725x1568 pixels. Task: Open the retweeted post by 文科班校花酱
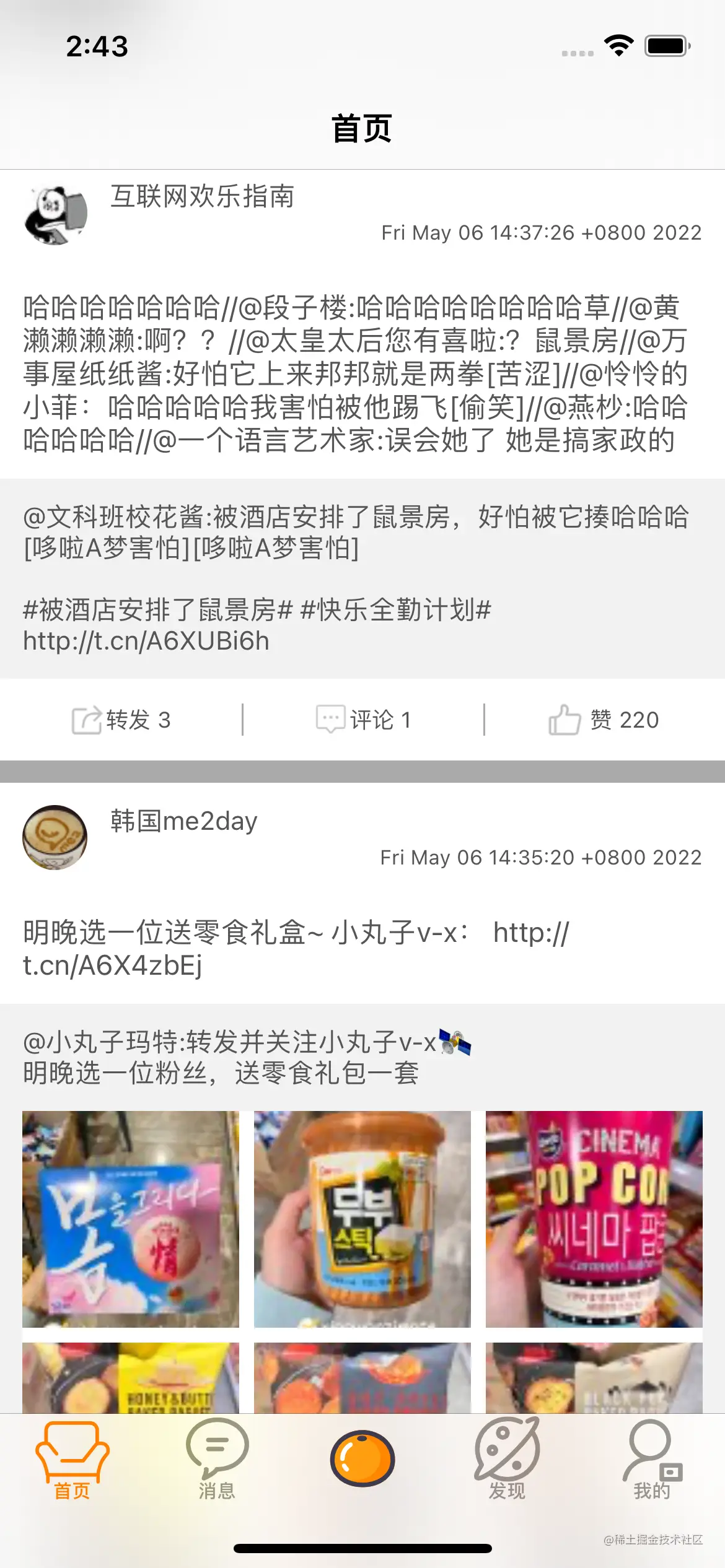356,533
